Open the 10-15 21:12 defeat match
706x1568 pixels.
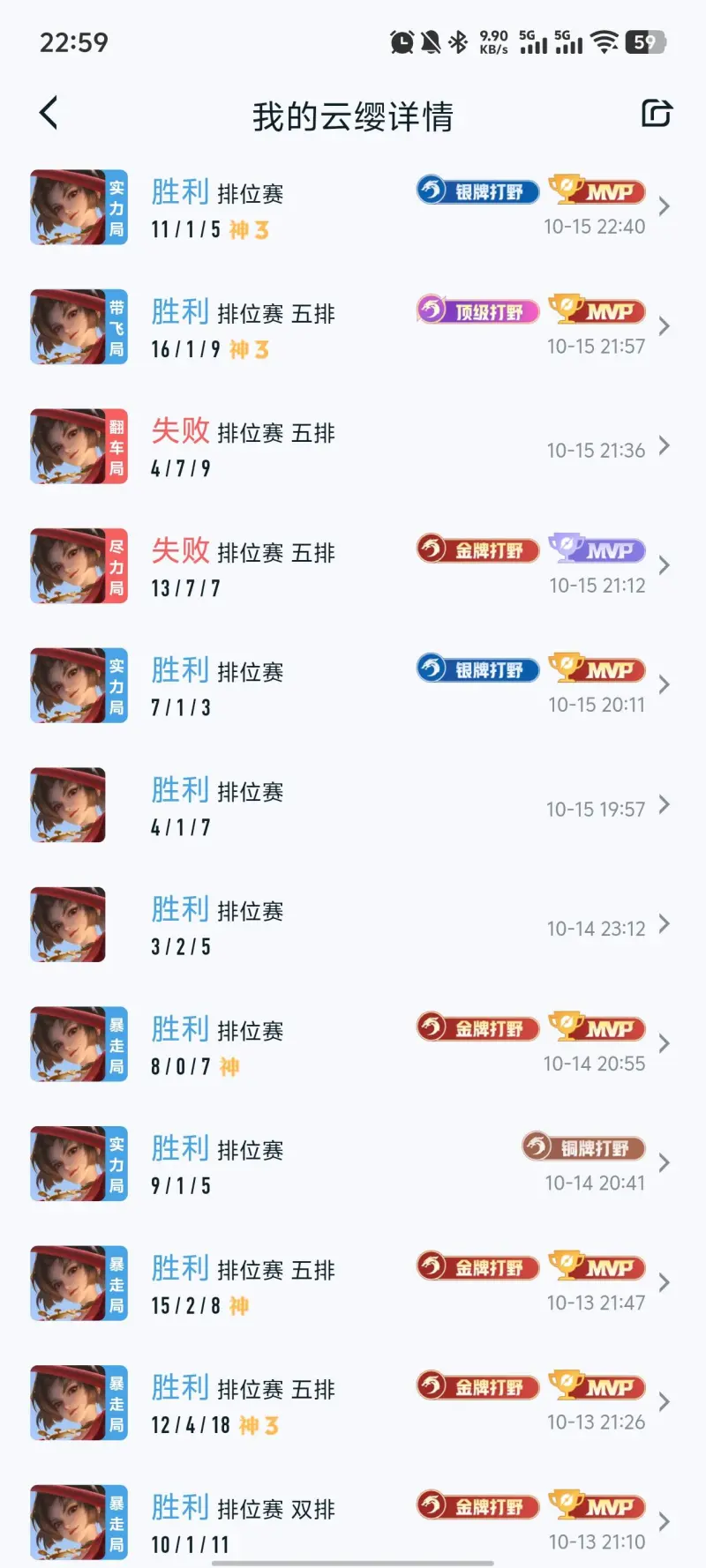tap(353, 567)
